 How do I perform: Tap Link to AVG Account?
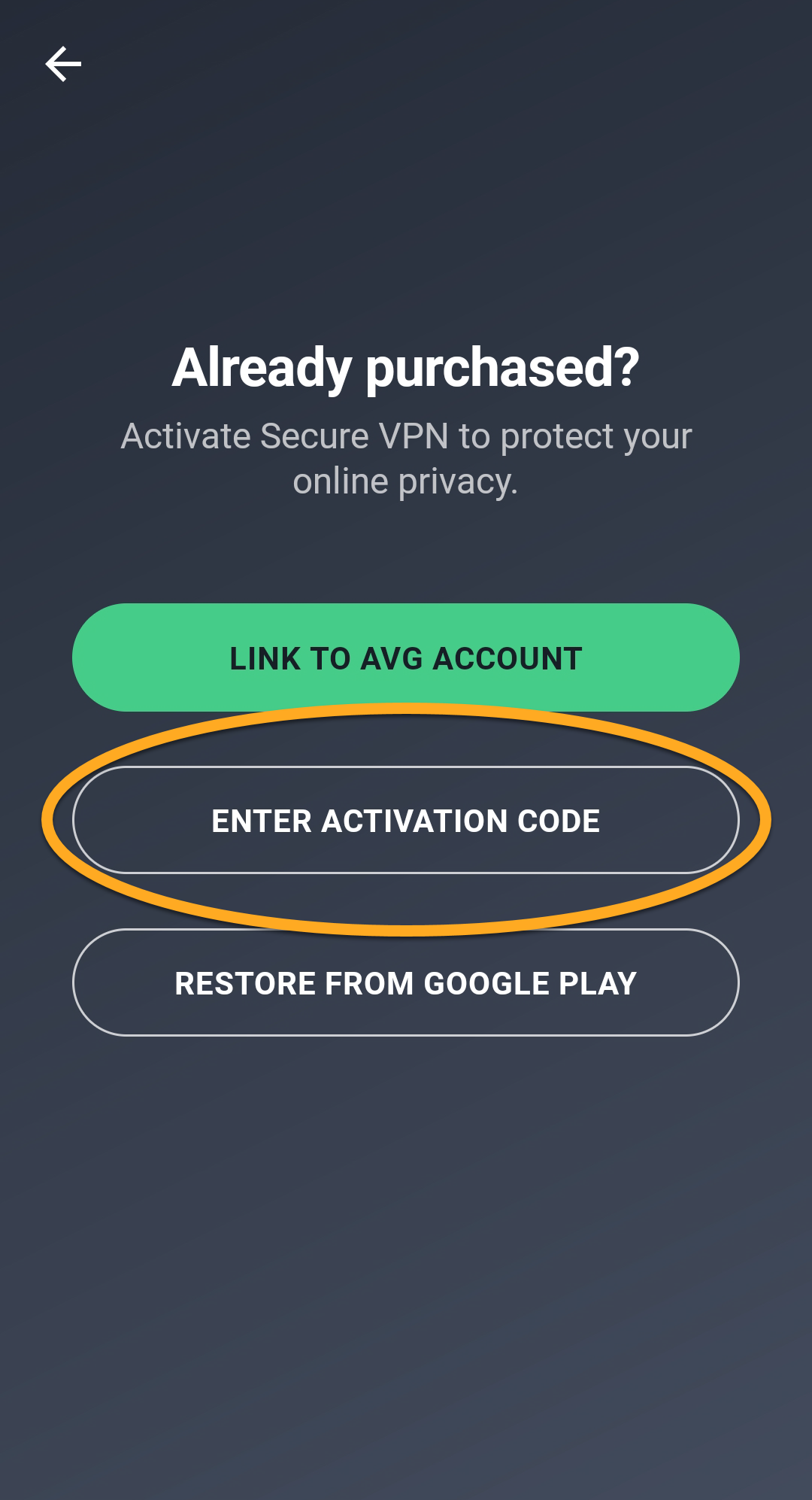pyautogui.click(x=406, y=657)
